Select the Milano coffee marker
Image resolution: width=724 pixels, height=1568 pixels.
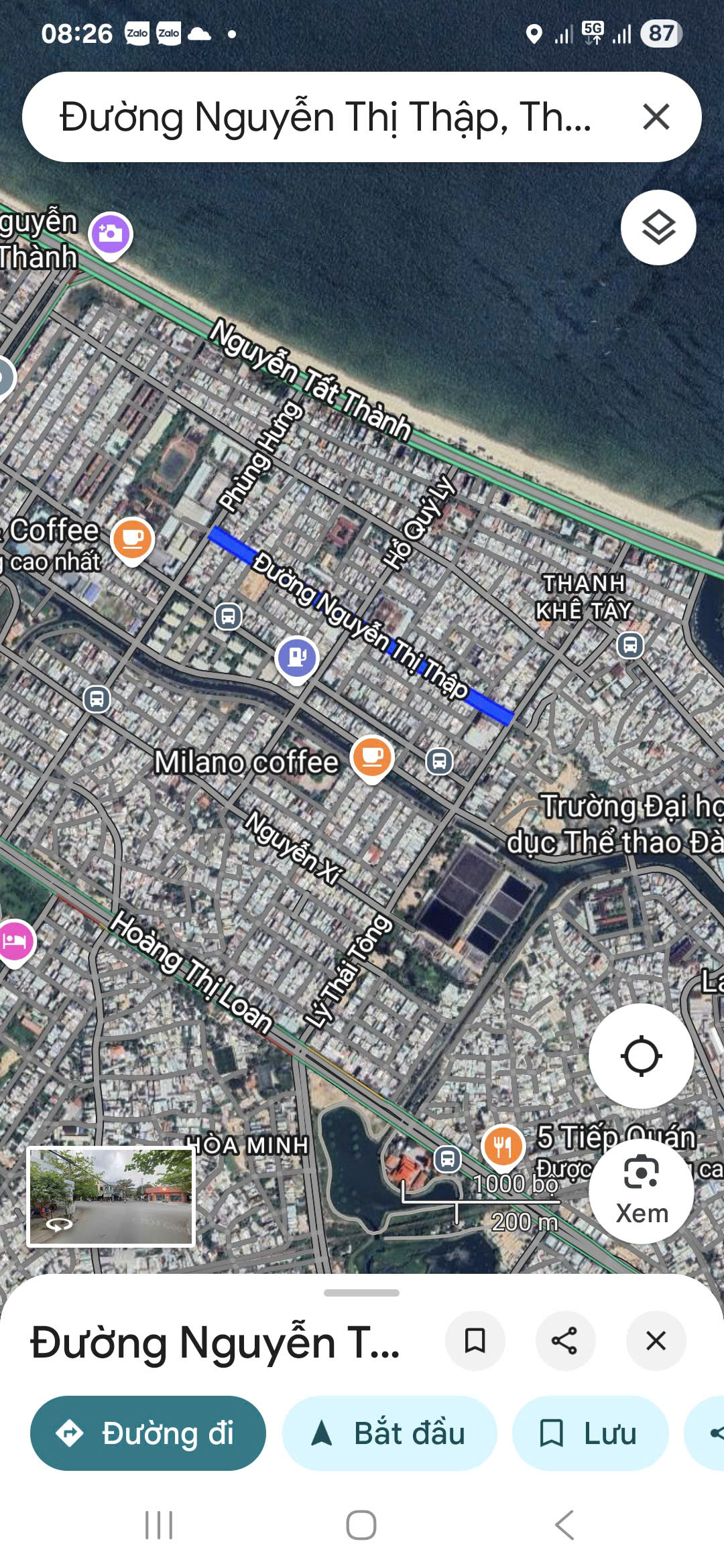(x=372, y=758)
